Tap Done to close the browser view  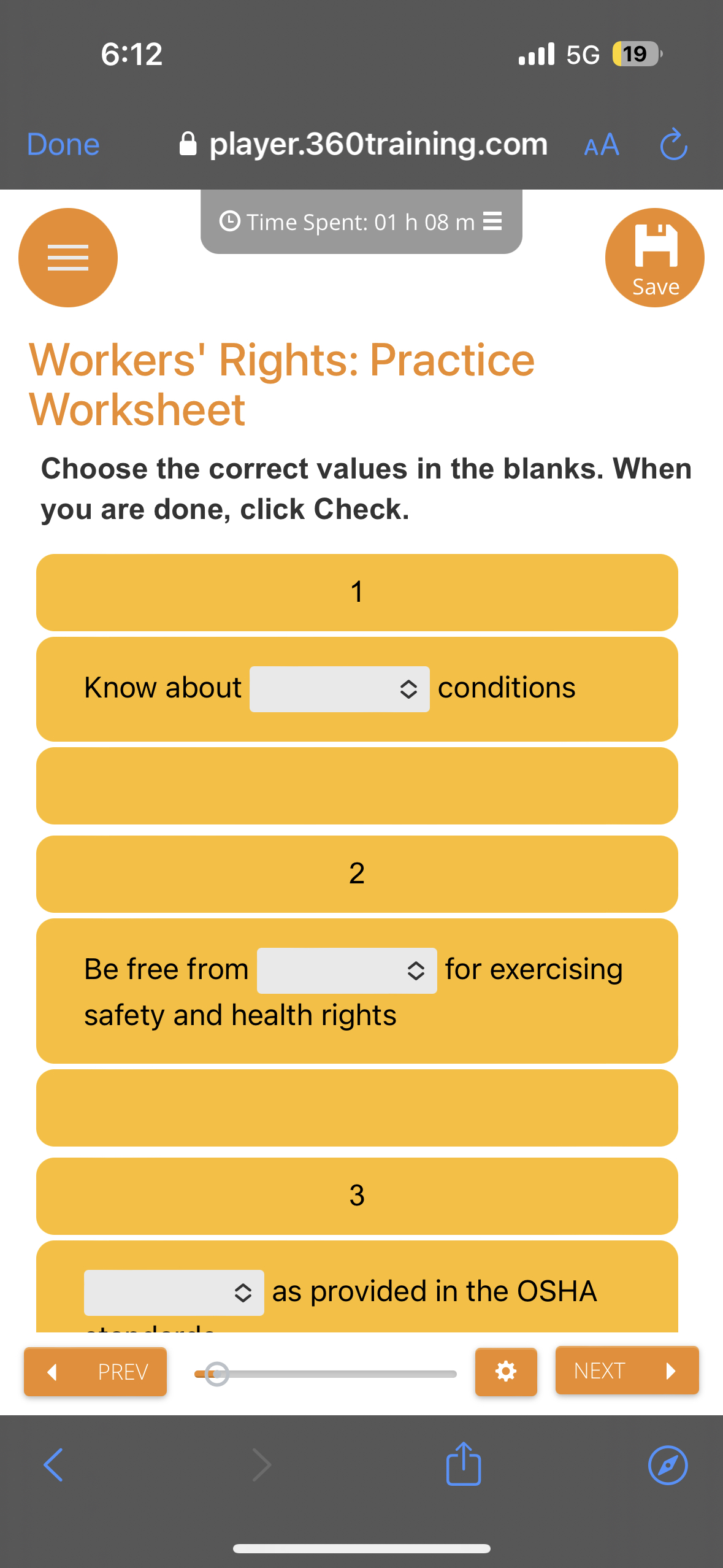pos(63,145)
